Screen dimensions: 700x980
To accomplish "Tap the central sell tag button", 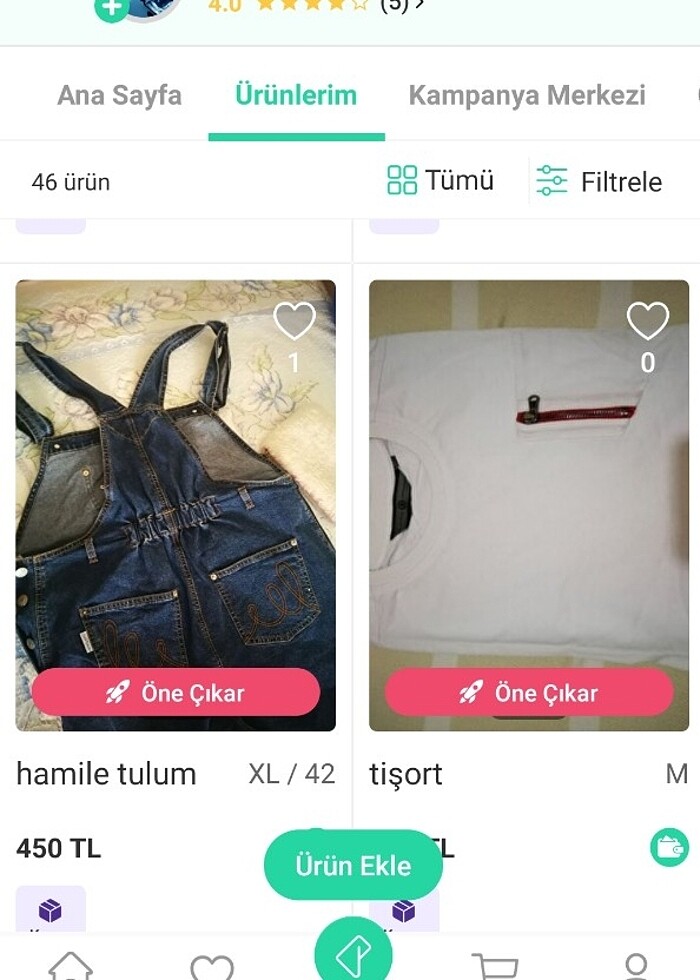I will pos(353,952).
